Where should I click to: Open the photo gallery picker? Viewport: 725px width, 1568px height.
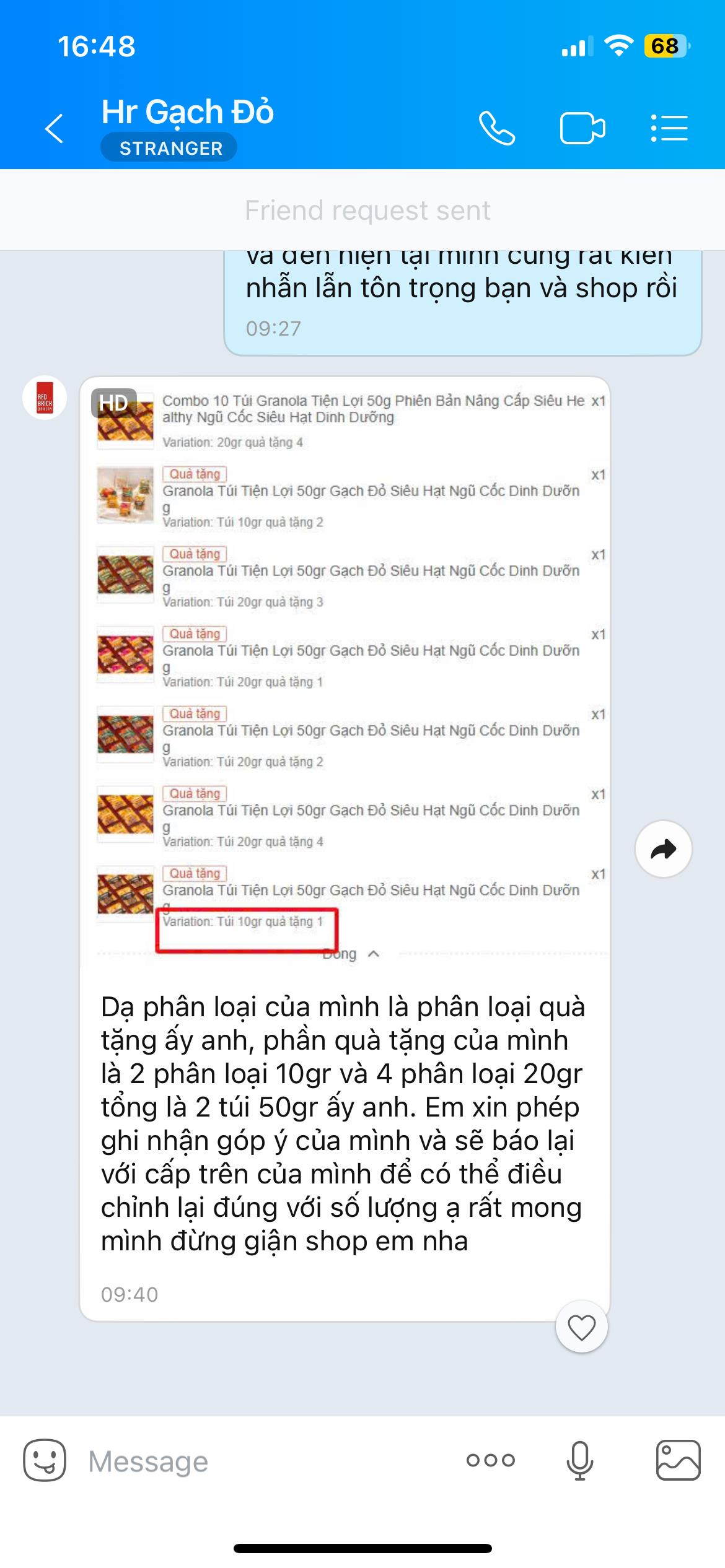[x=678, y=1460]
